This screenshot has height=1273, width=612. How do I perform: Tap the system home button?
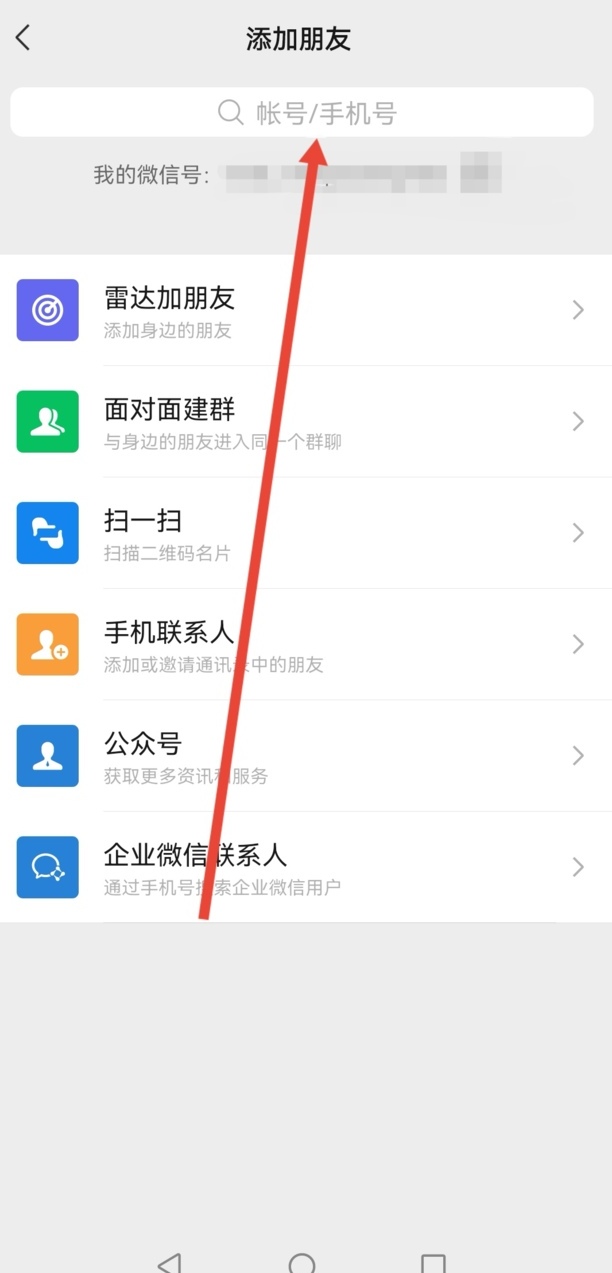[302, 1262]
